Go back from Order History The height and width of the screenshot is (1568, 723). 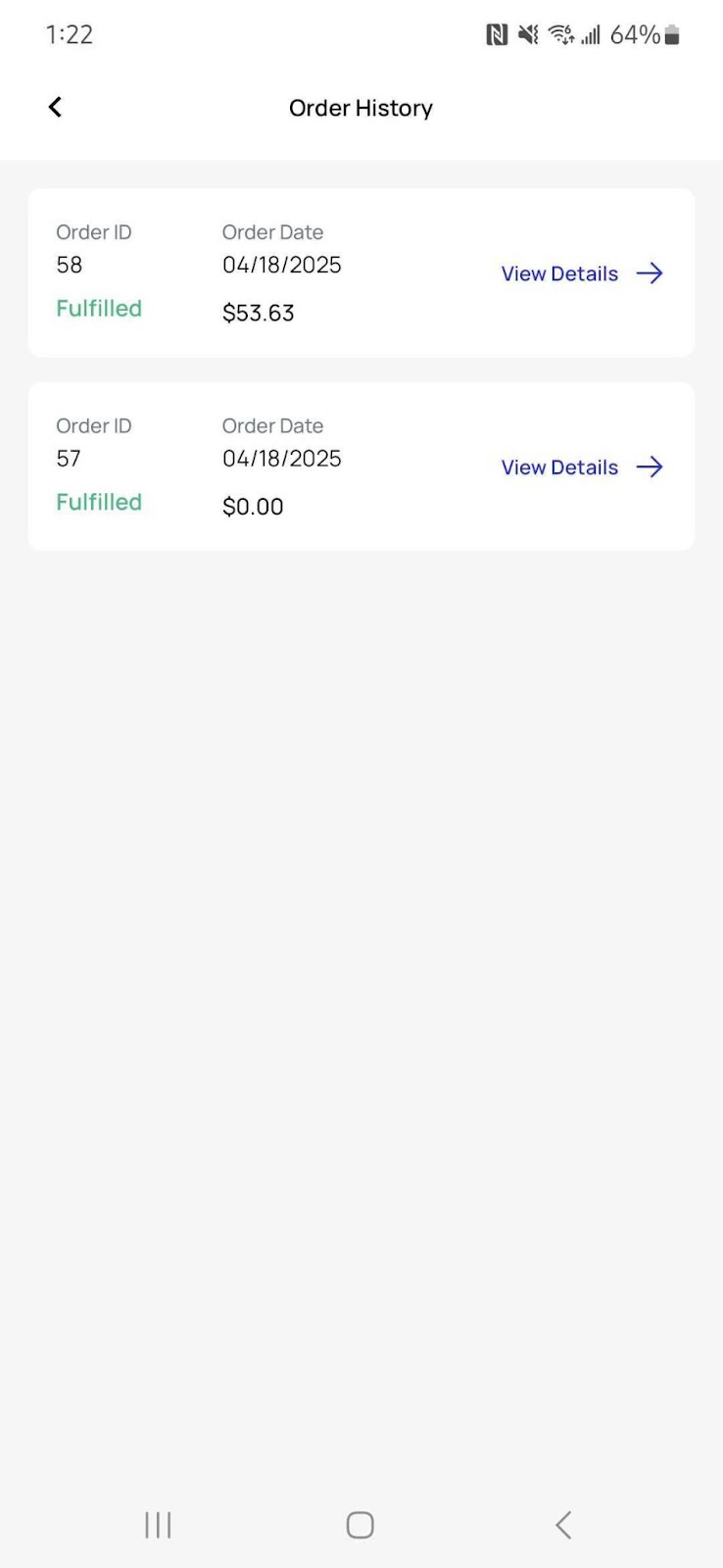click(x=55, y=107)
